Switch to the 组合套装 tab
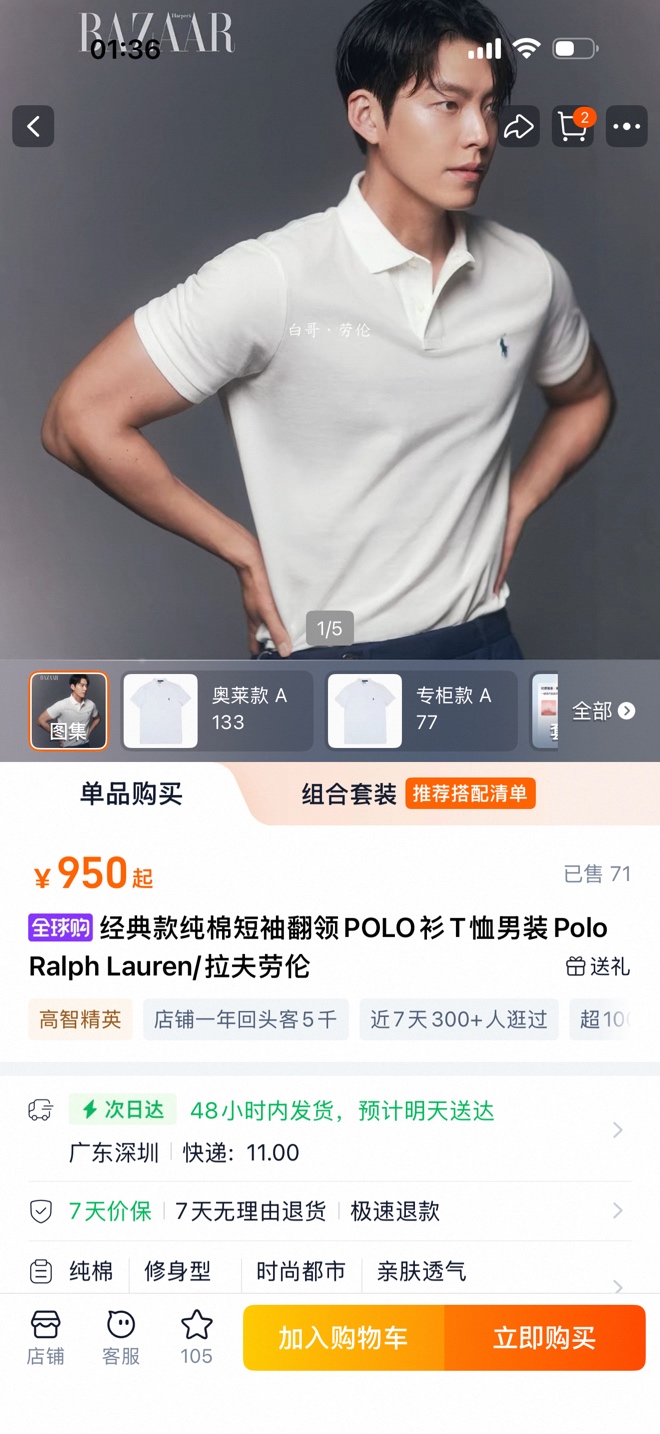The image size is (660, 1434). pos(350,794)
